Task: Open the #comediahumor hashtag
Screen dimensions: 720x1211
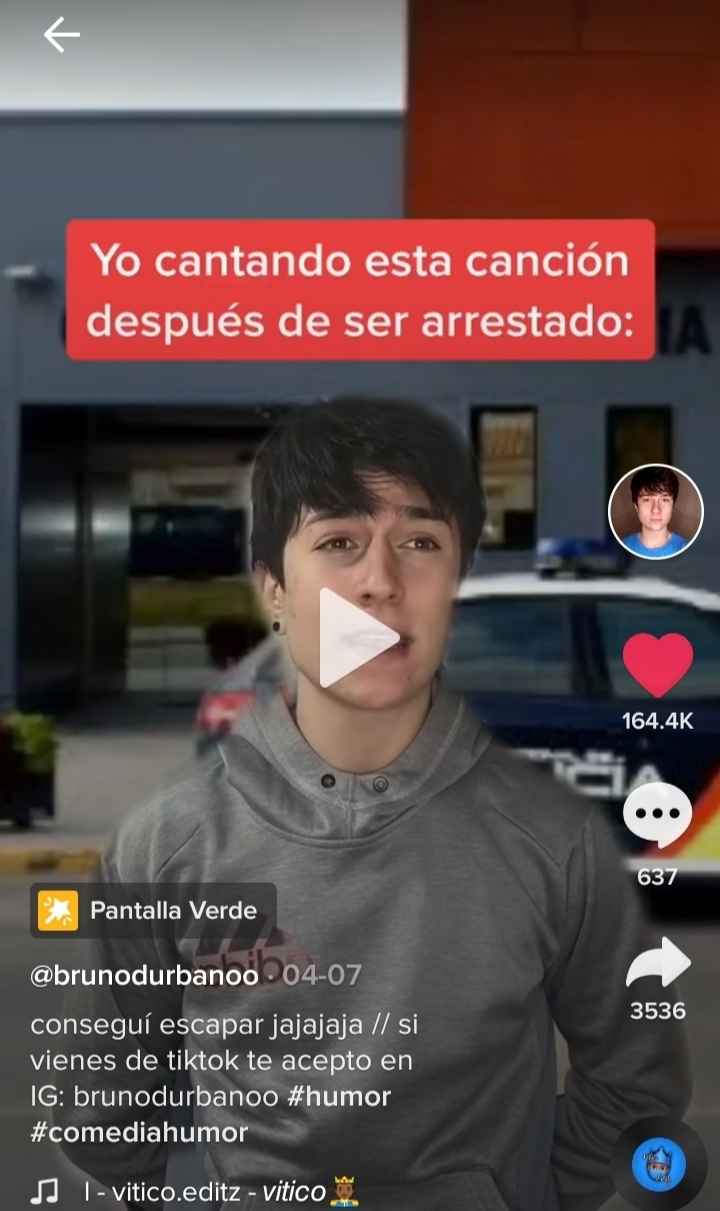Action: tap(139, 1132)
